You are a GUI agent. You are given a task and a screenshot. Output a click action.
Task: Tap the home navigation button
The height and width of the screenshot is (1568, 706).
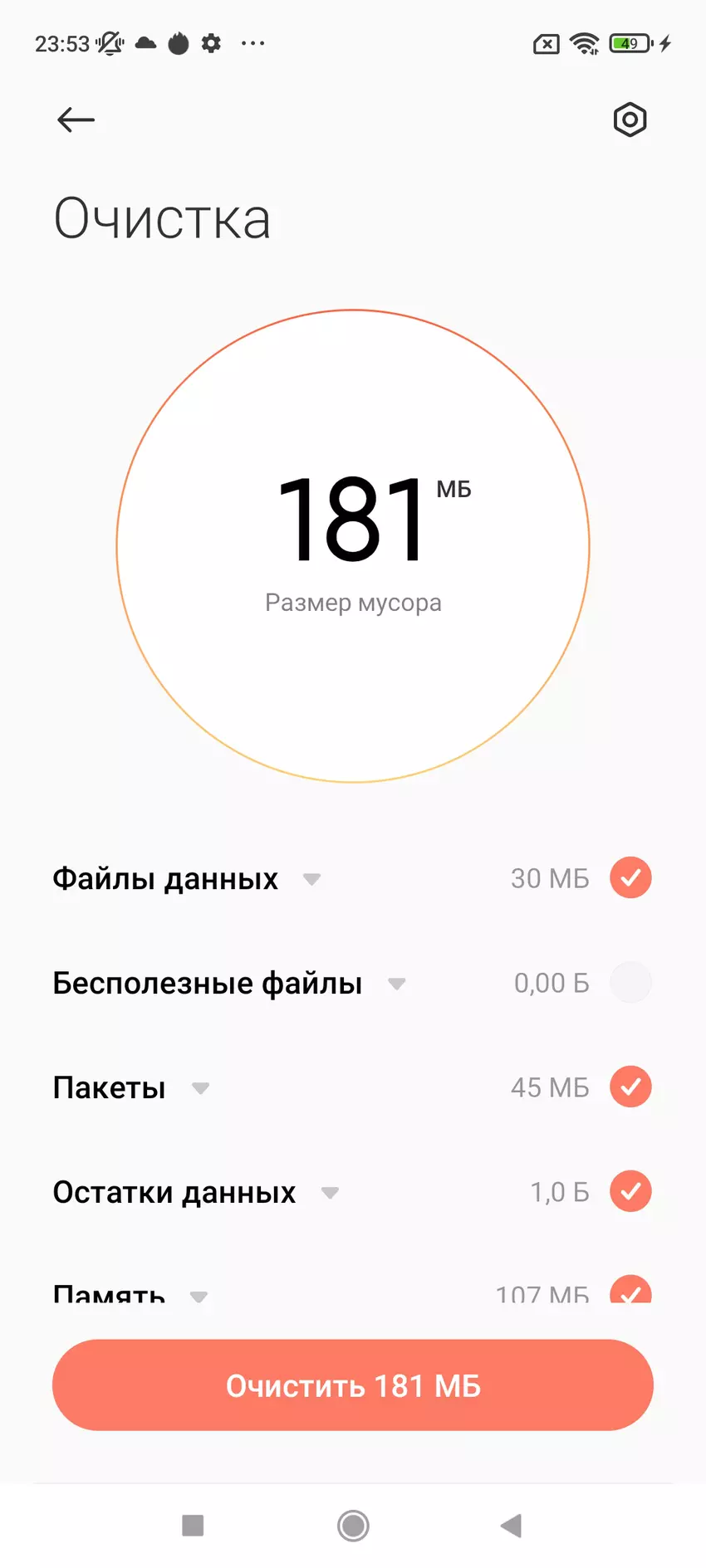[352, 1526]
